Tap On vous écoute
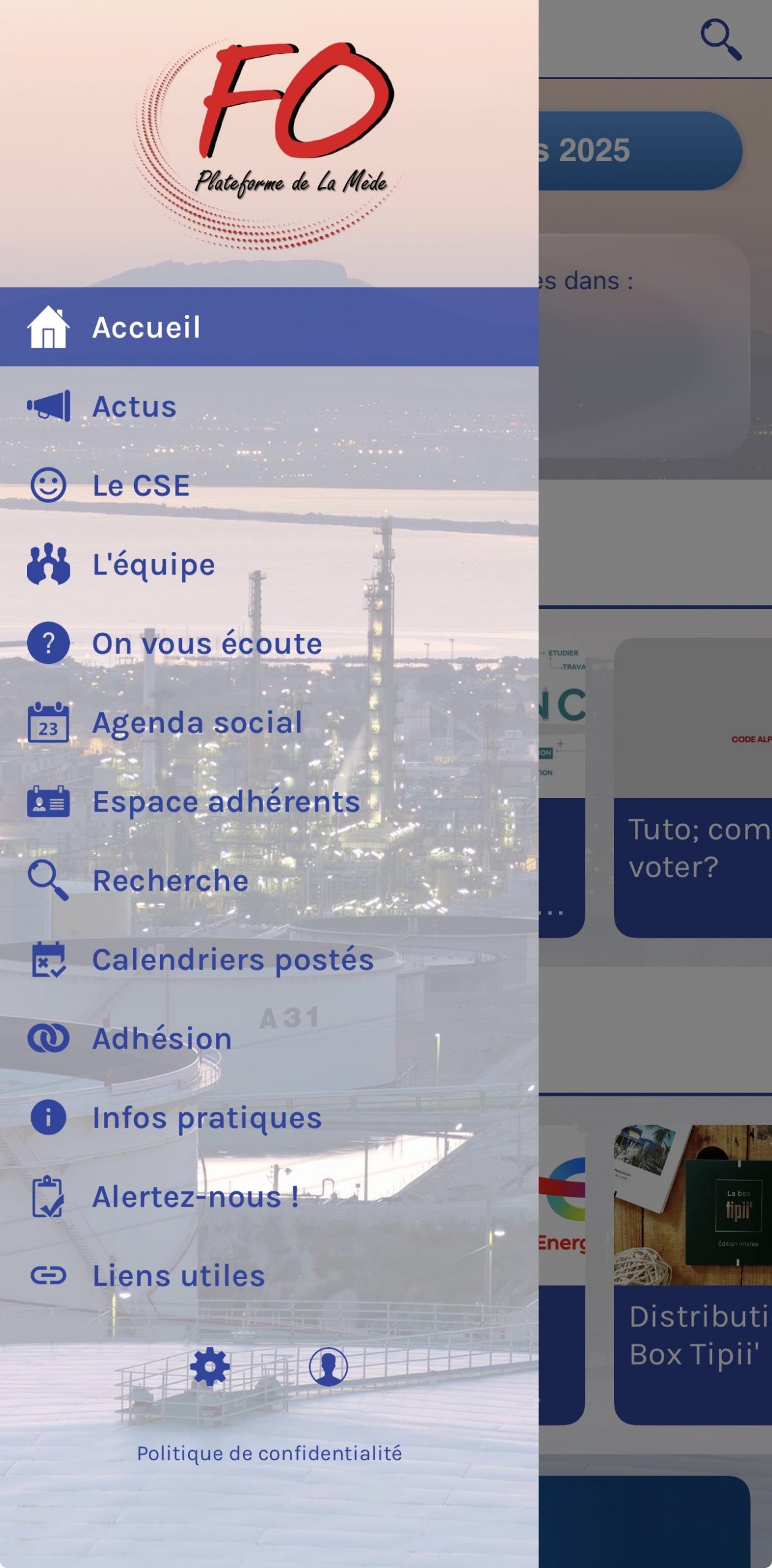The height and width of the screenshot is (1568, 772). pyautogui.click(x=206, y=644)
